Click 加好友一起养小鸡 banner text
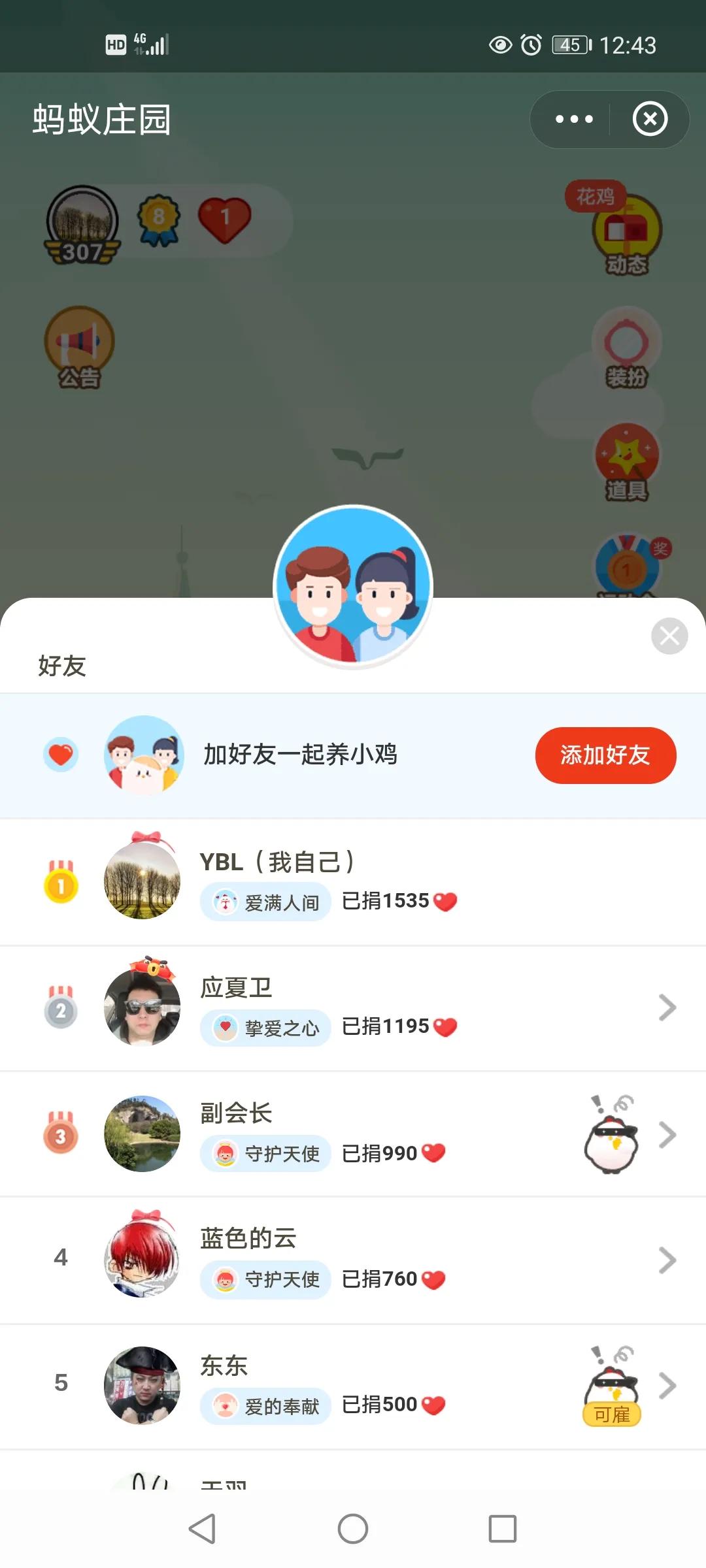 tap(301, 755)
